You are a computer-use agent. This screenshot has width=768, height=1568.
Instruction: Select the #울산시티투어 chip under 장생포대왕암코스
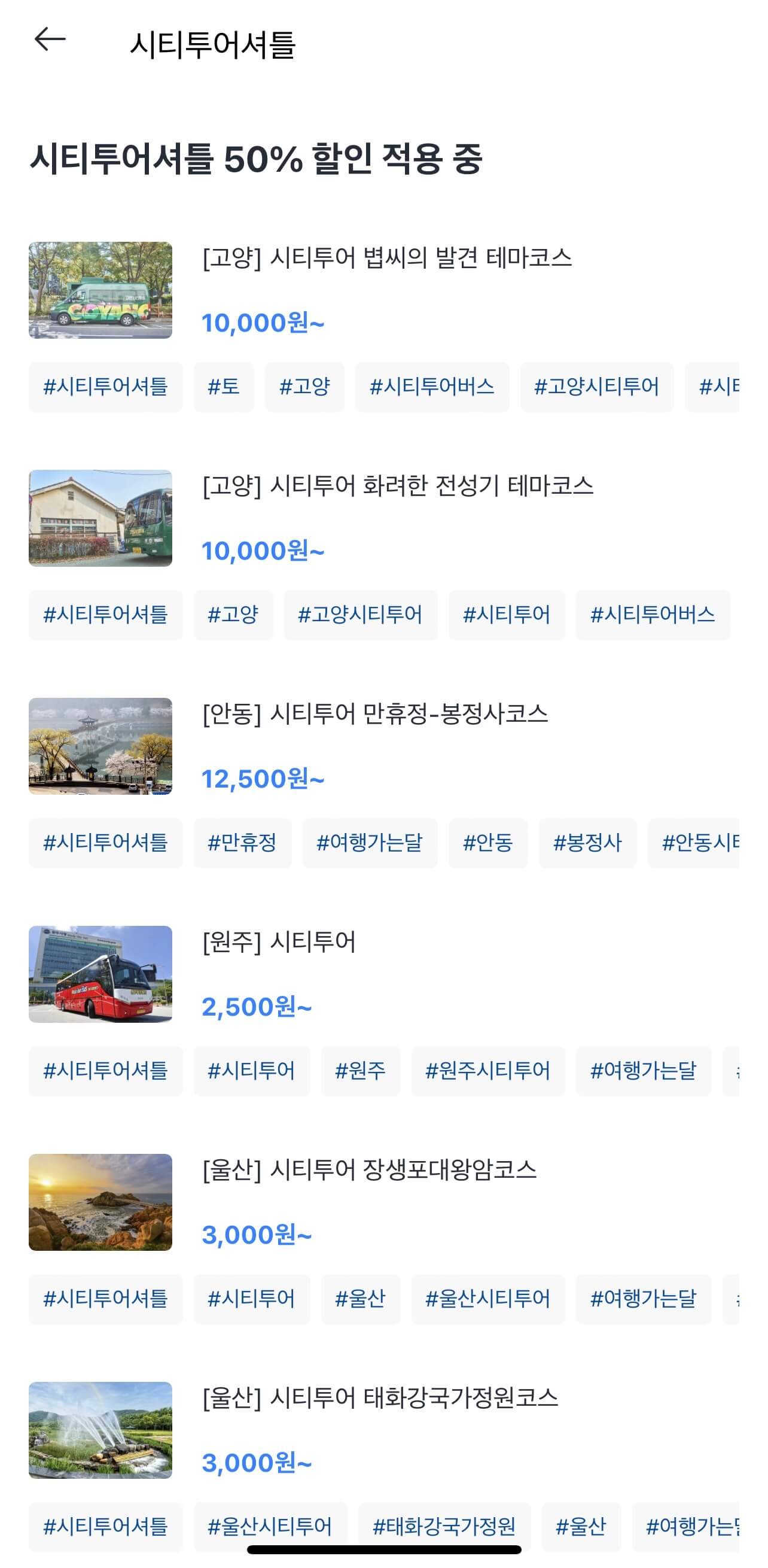pyautogui.click(x=488, y=1299)
